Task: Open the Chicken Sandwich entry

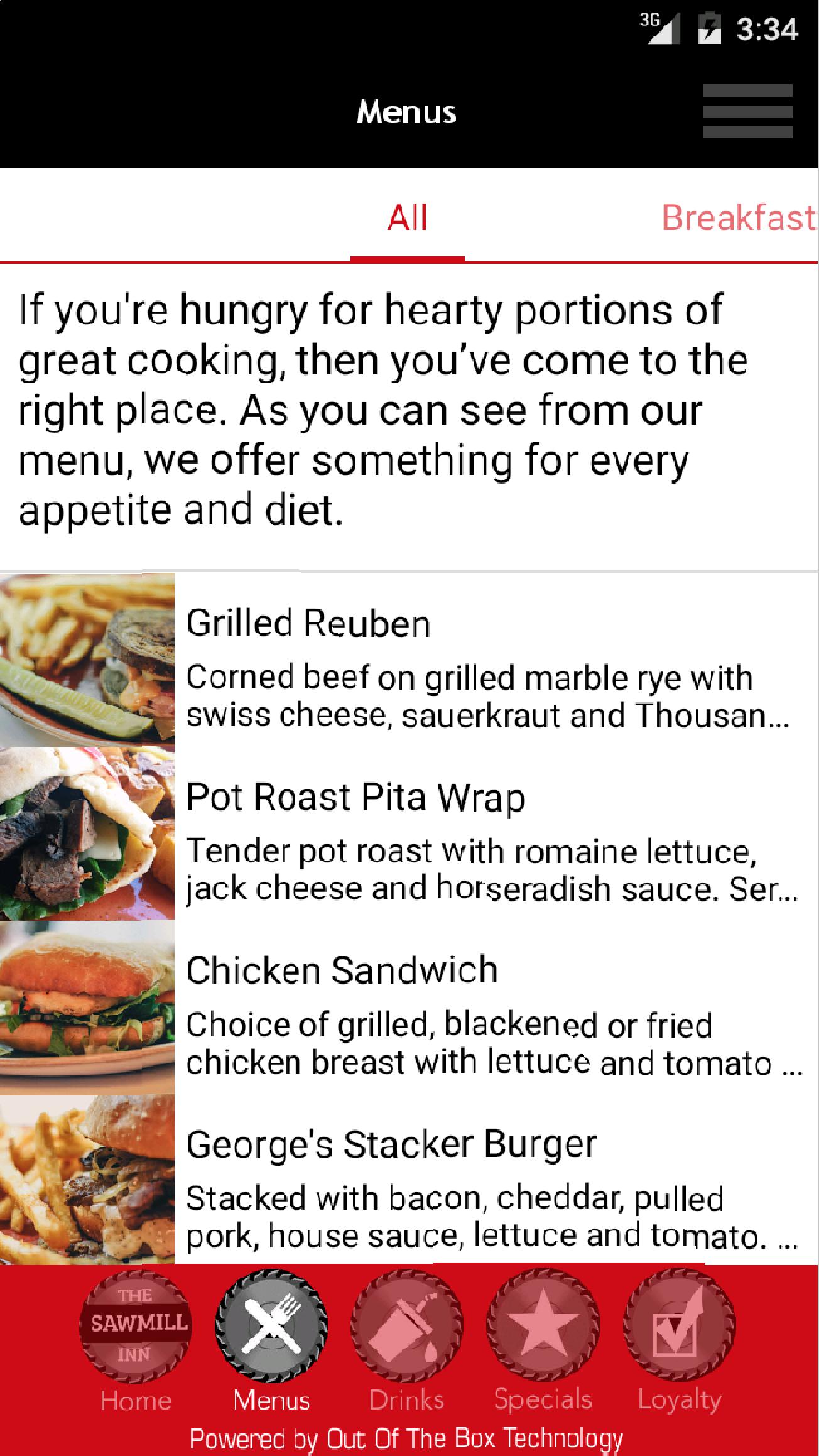Action: (x=408, y=1008)
